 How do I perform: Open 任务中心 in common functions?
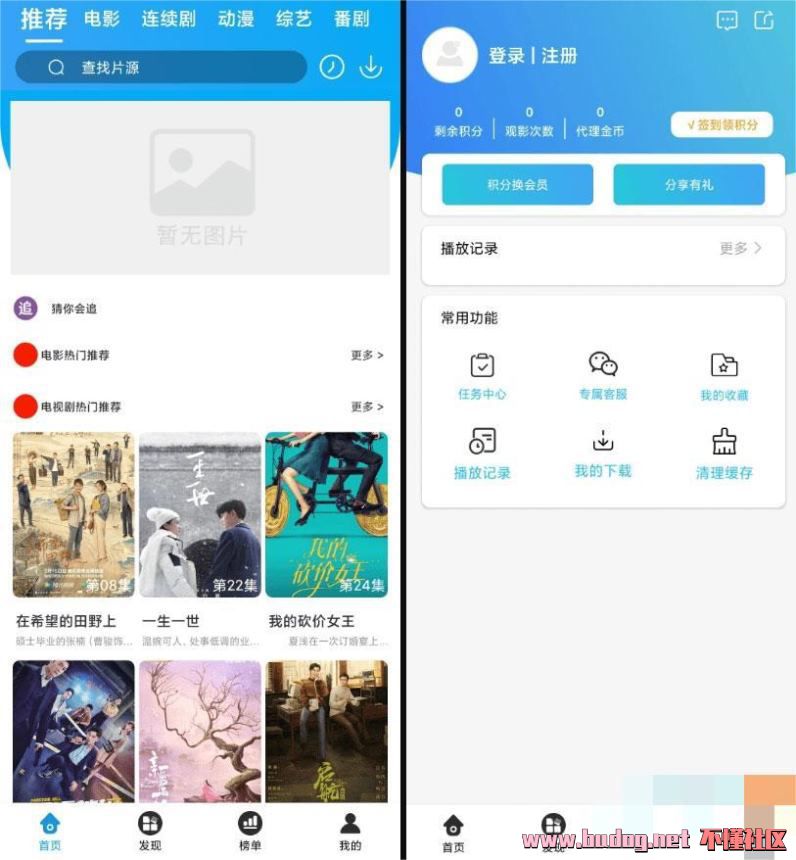coord(482,376)
